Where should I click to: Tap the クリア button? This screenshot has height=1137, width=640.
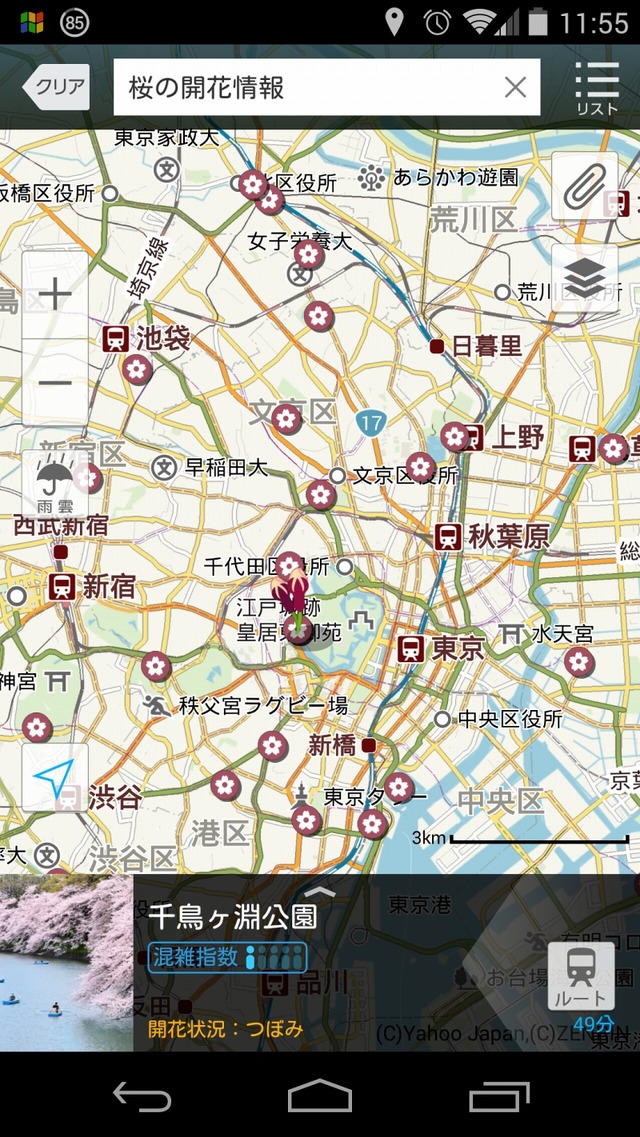click(58, 87)
